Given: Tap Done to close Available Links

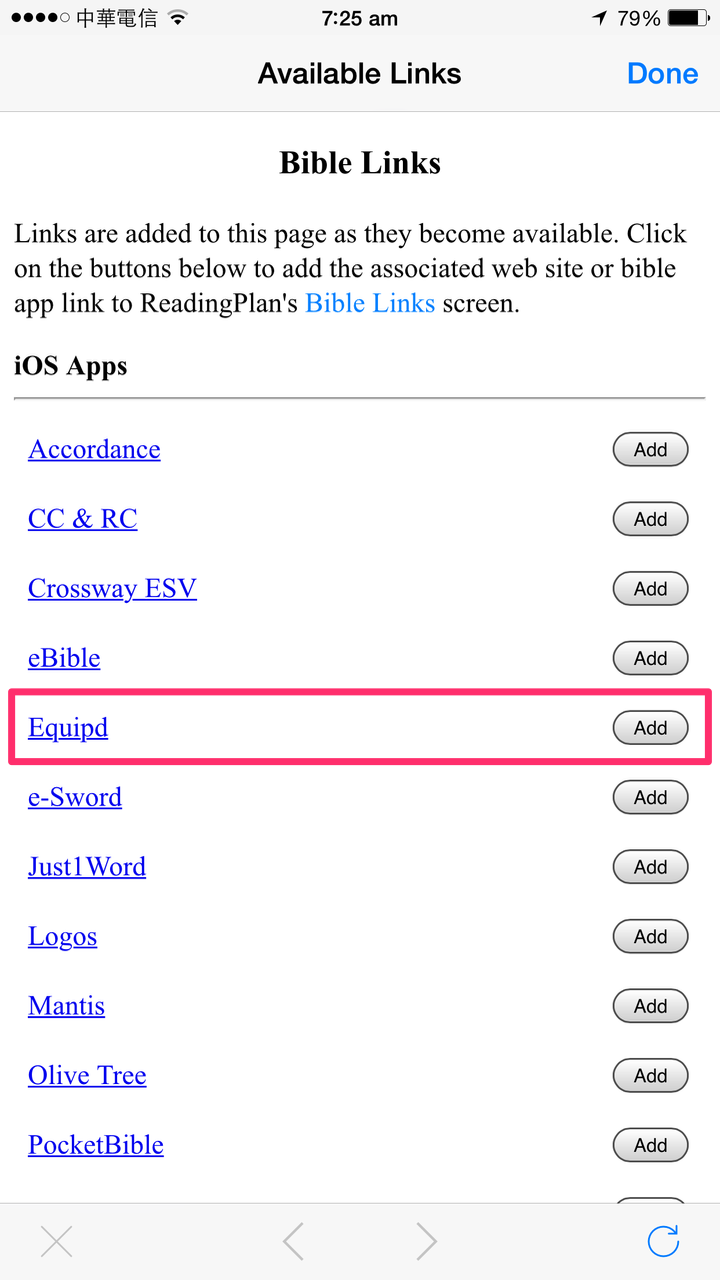Looking at the screenshot, I should point(662,74).
